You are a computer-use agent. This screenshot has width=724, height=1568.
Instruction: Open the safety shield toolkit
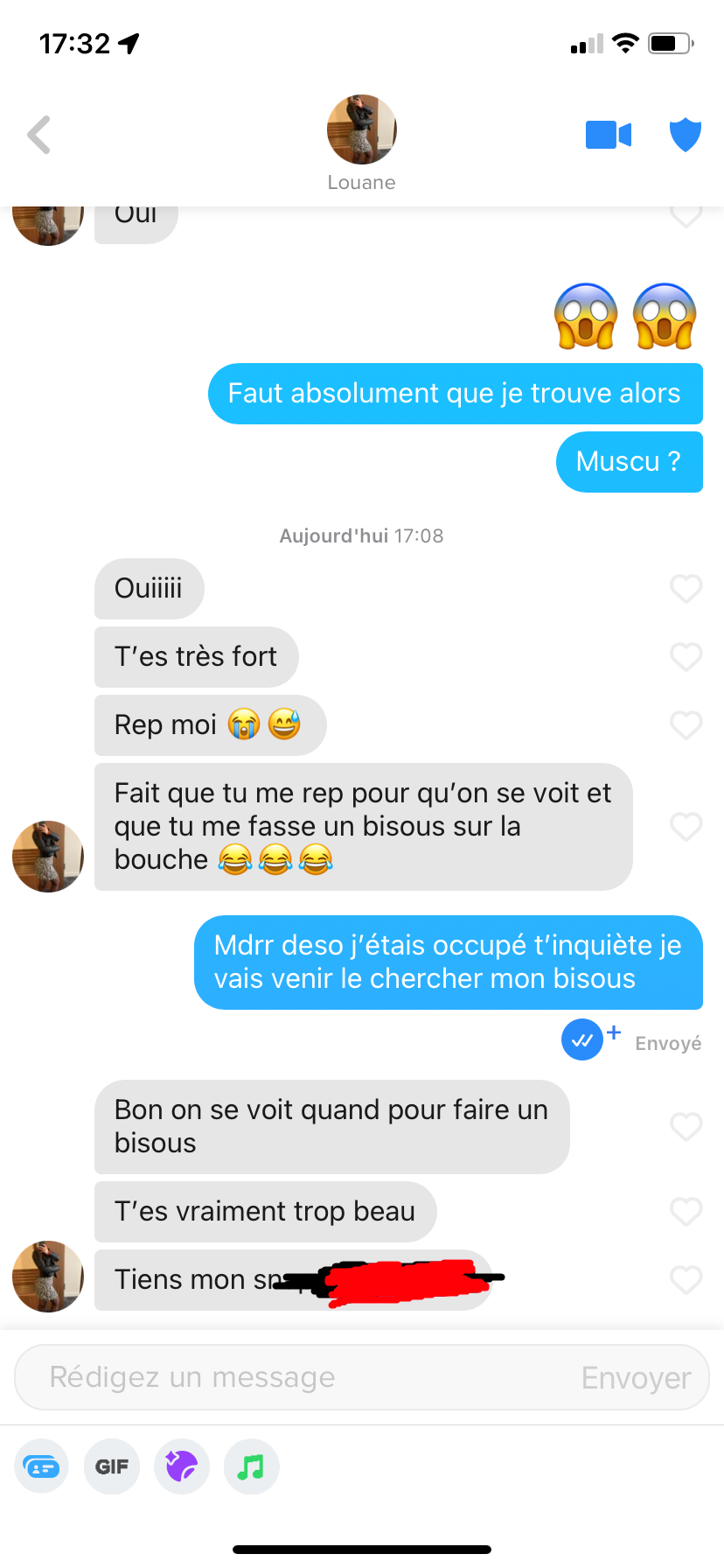(686, 135)
